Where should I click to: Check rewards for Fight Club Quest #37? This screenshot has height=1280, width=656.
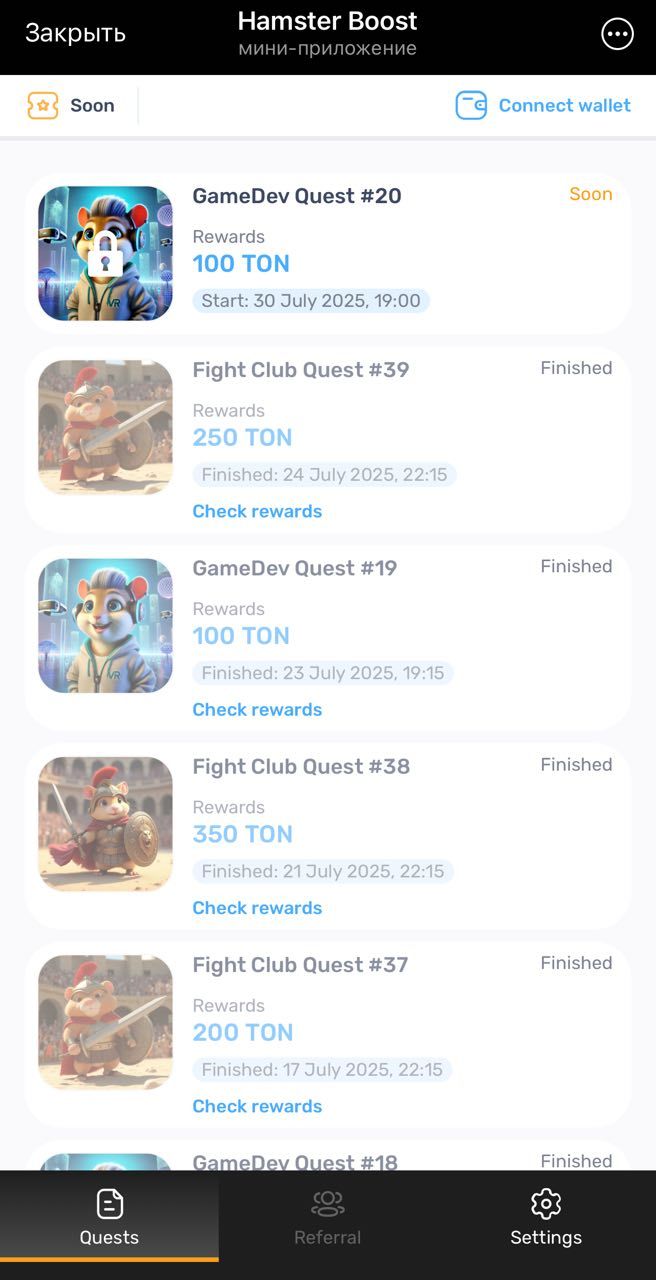257,1106
